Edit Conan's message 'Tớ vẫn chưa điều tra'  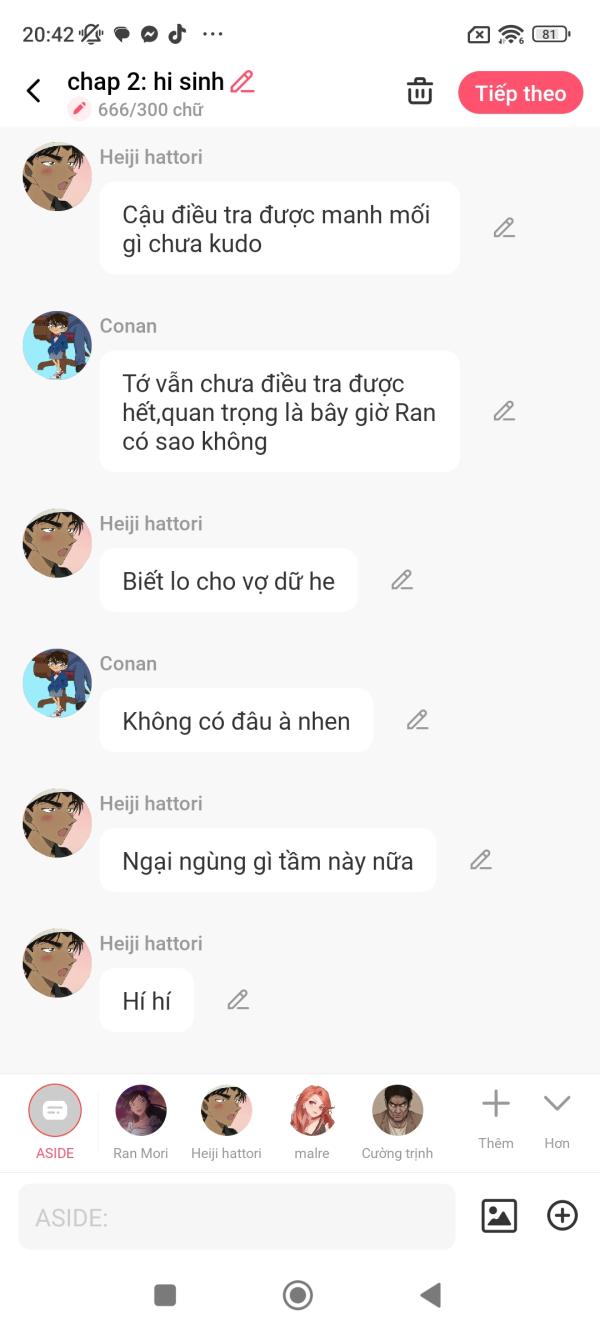click(x=504, y=411)
